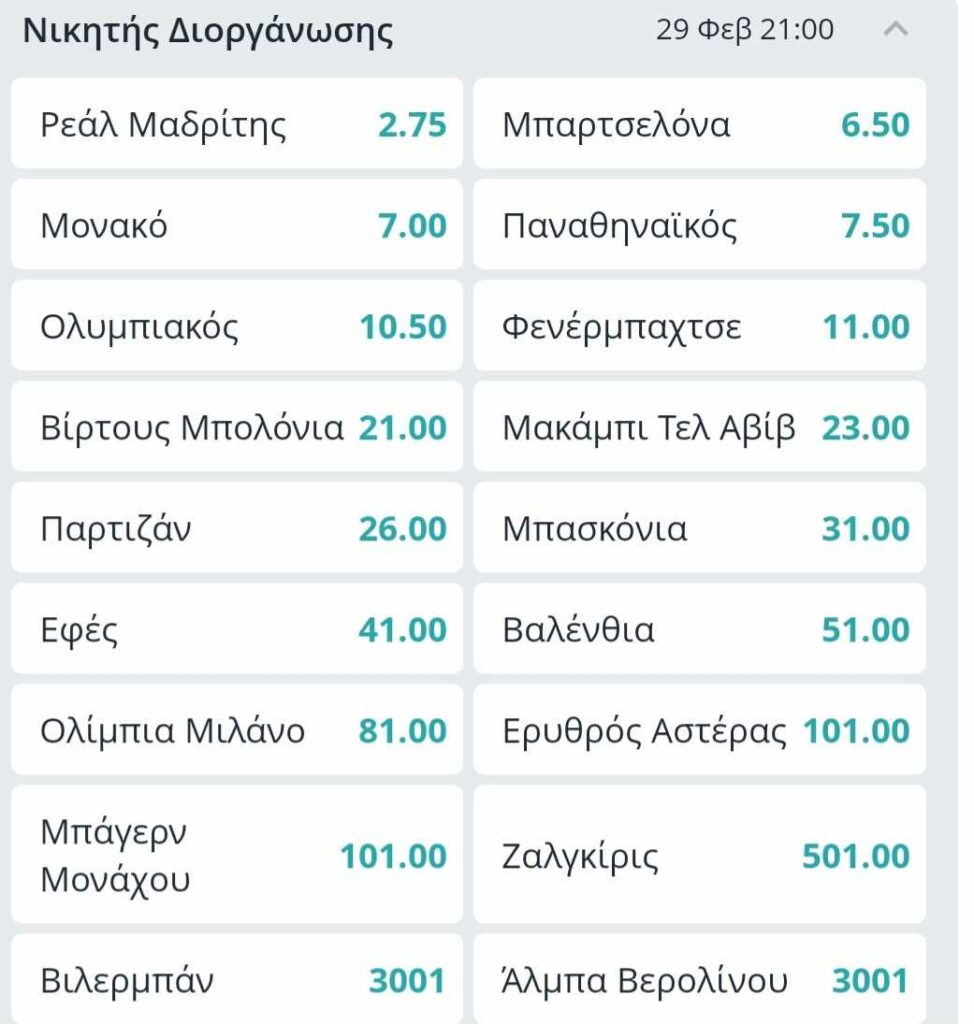Add Ολίμπια Μιλάνο at 81.00

[237, 731]
